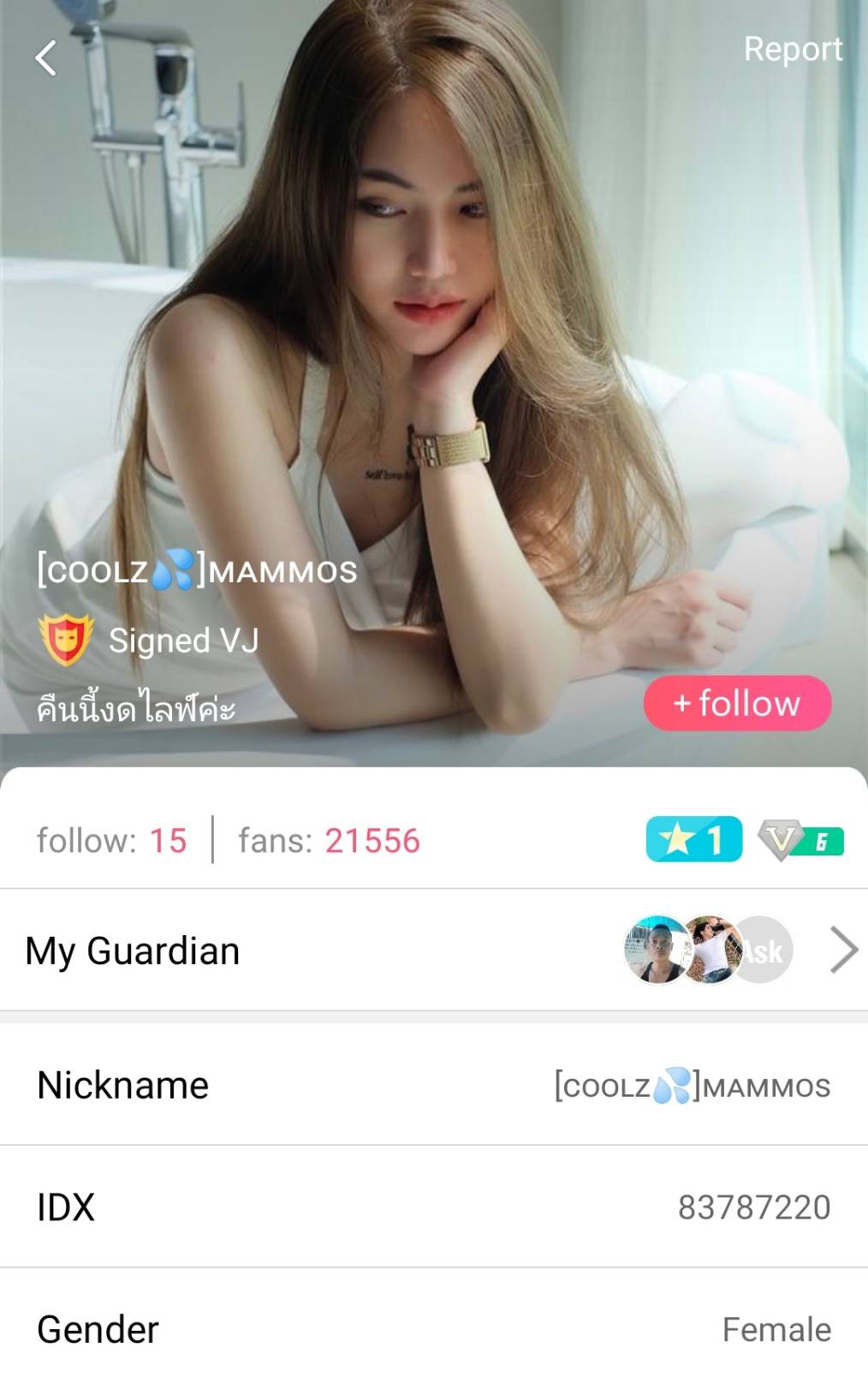View the fans list
The image size is (868, 1383).
click(329, 841)
